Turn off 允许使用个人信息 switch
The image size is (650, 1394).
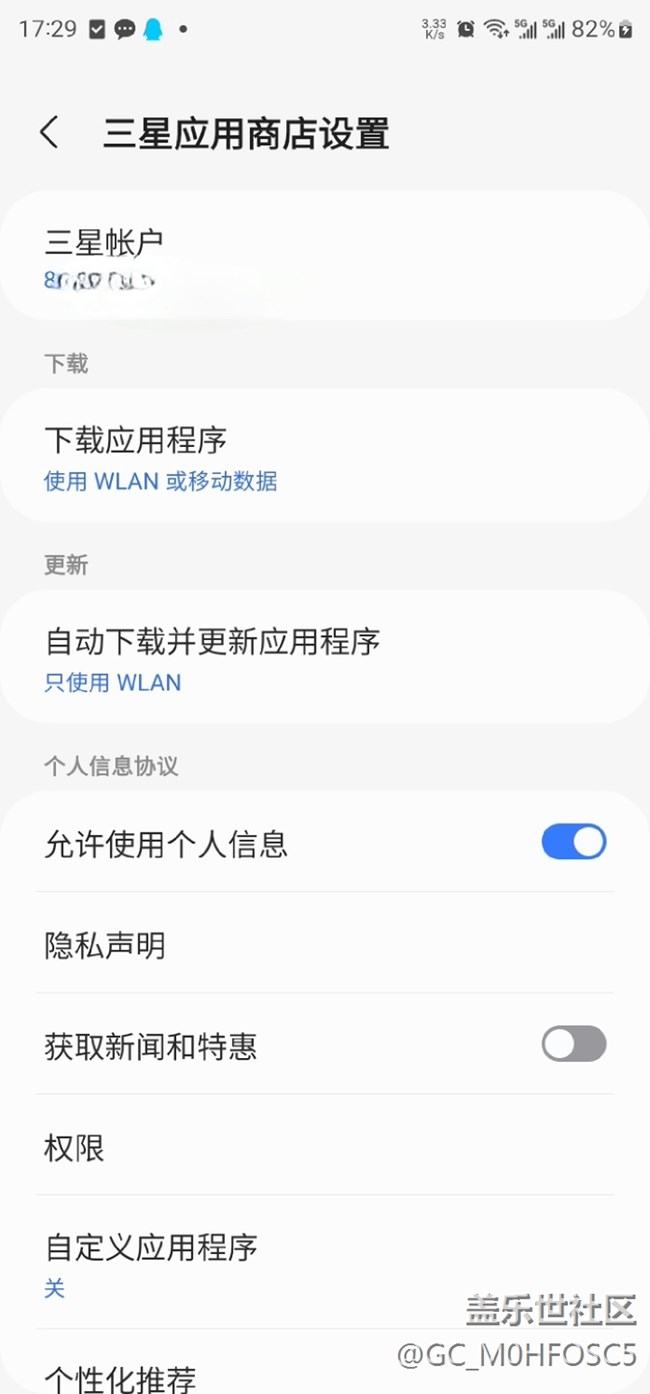pos(573,842)
